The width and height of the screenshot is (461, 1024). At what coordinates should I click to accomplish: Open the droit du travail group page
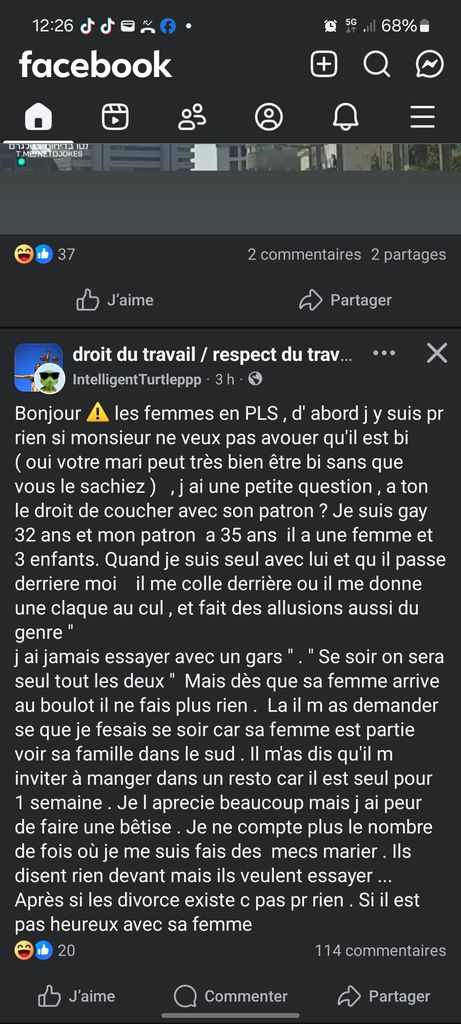pyautogui.click(x=212, y=355)
